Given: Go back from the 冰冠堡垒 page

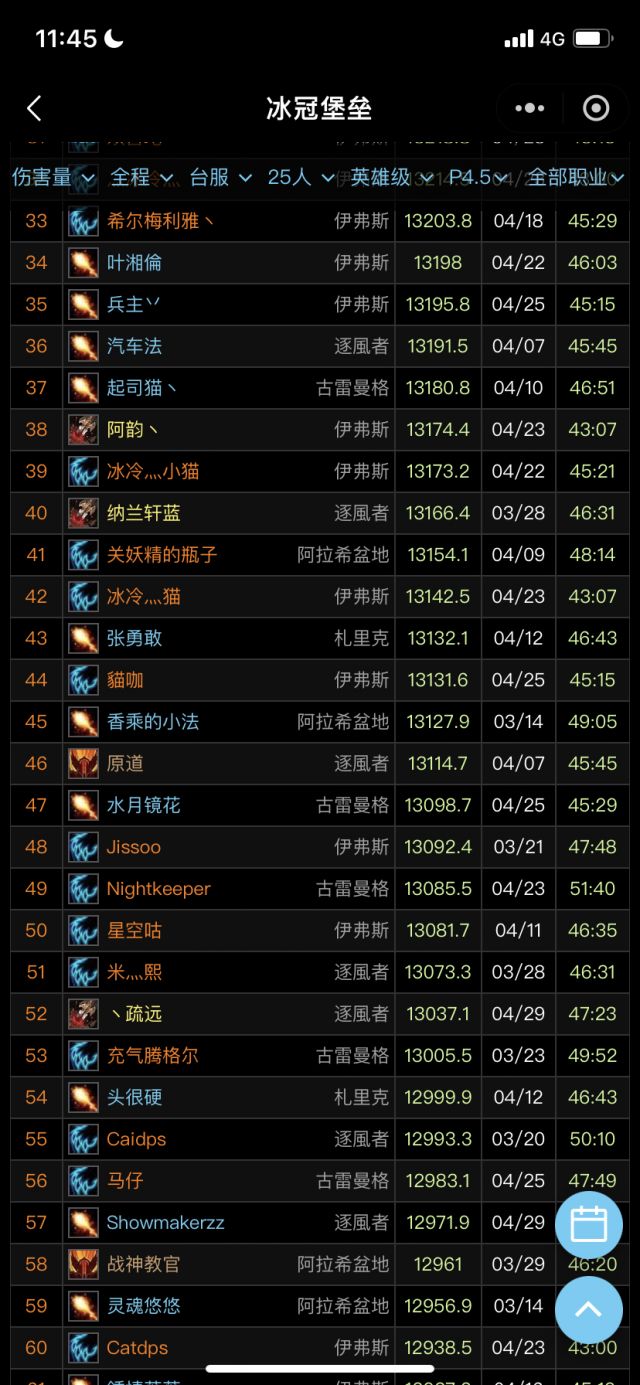Looking at the screenshot, I should click(35, 108).
